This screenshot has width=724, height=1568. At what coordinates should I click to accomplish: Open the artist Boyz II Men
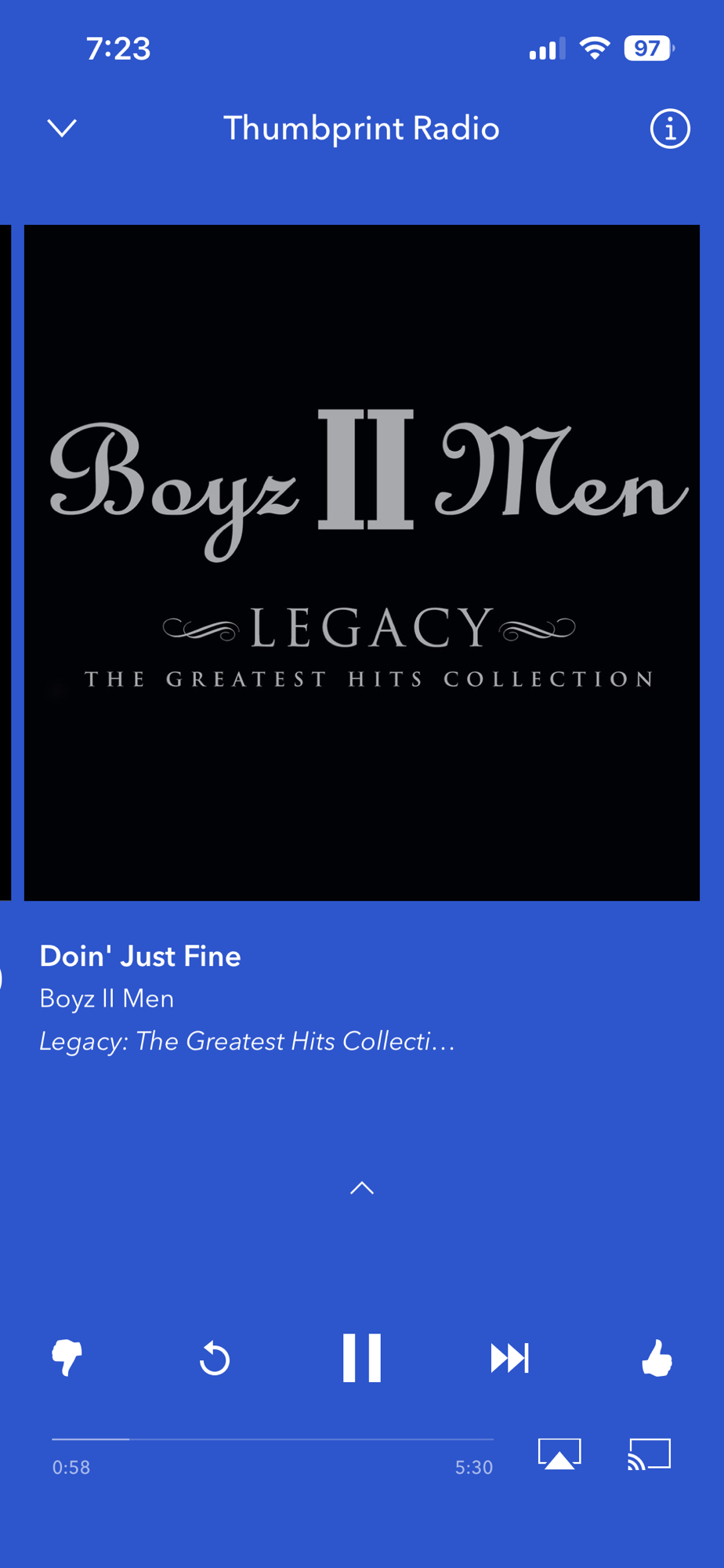click(107, 999)
